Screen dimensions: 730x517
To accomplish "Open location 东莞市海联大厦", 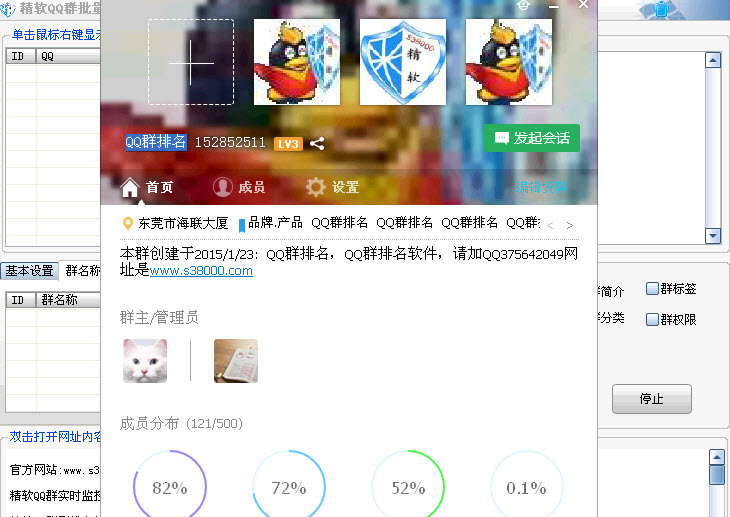I will tap(182, 223).
